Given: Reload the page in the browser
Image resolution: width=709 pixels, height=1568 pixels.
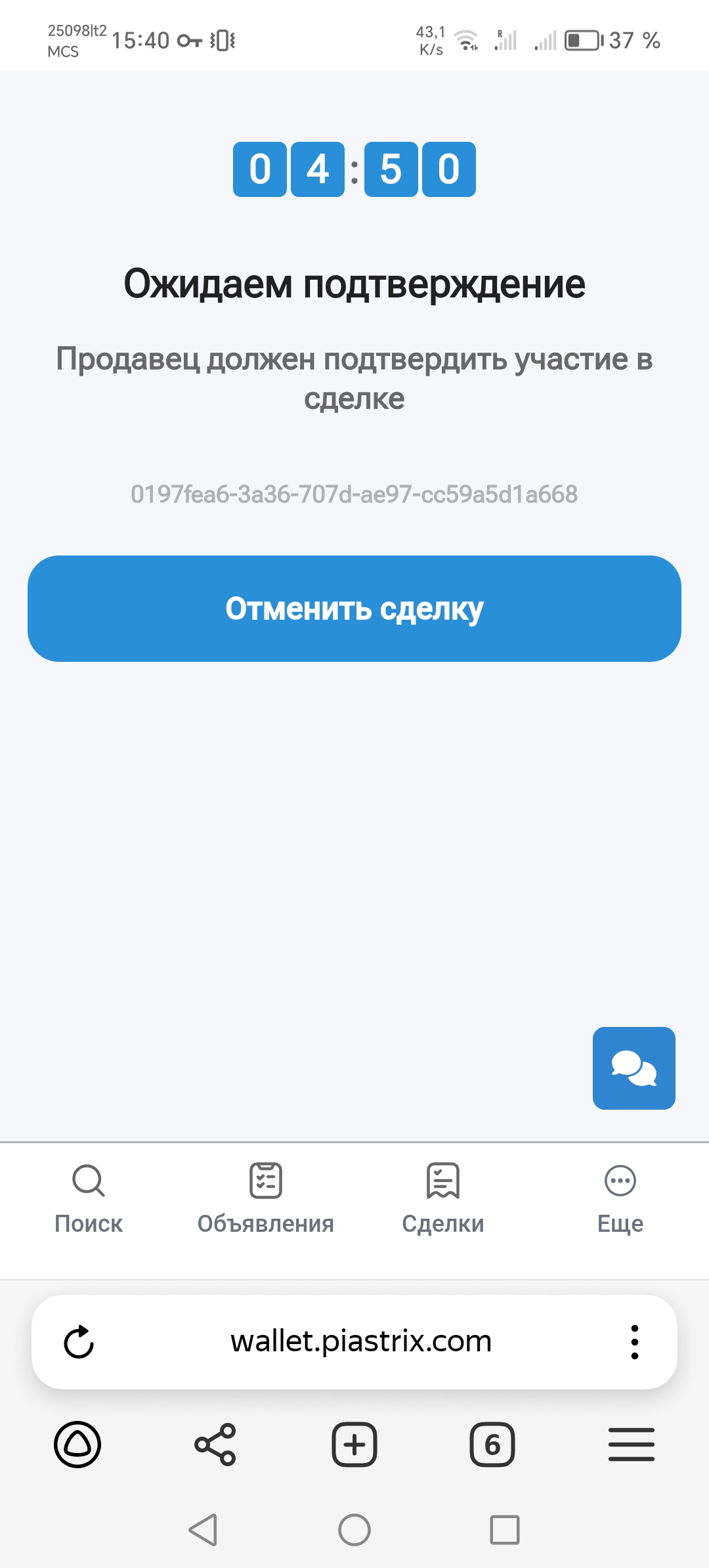Looking at the screenshot, I should (x=79, y=1341).
